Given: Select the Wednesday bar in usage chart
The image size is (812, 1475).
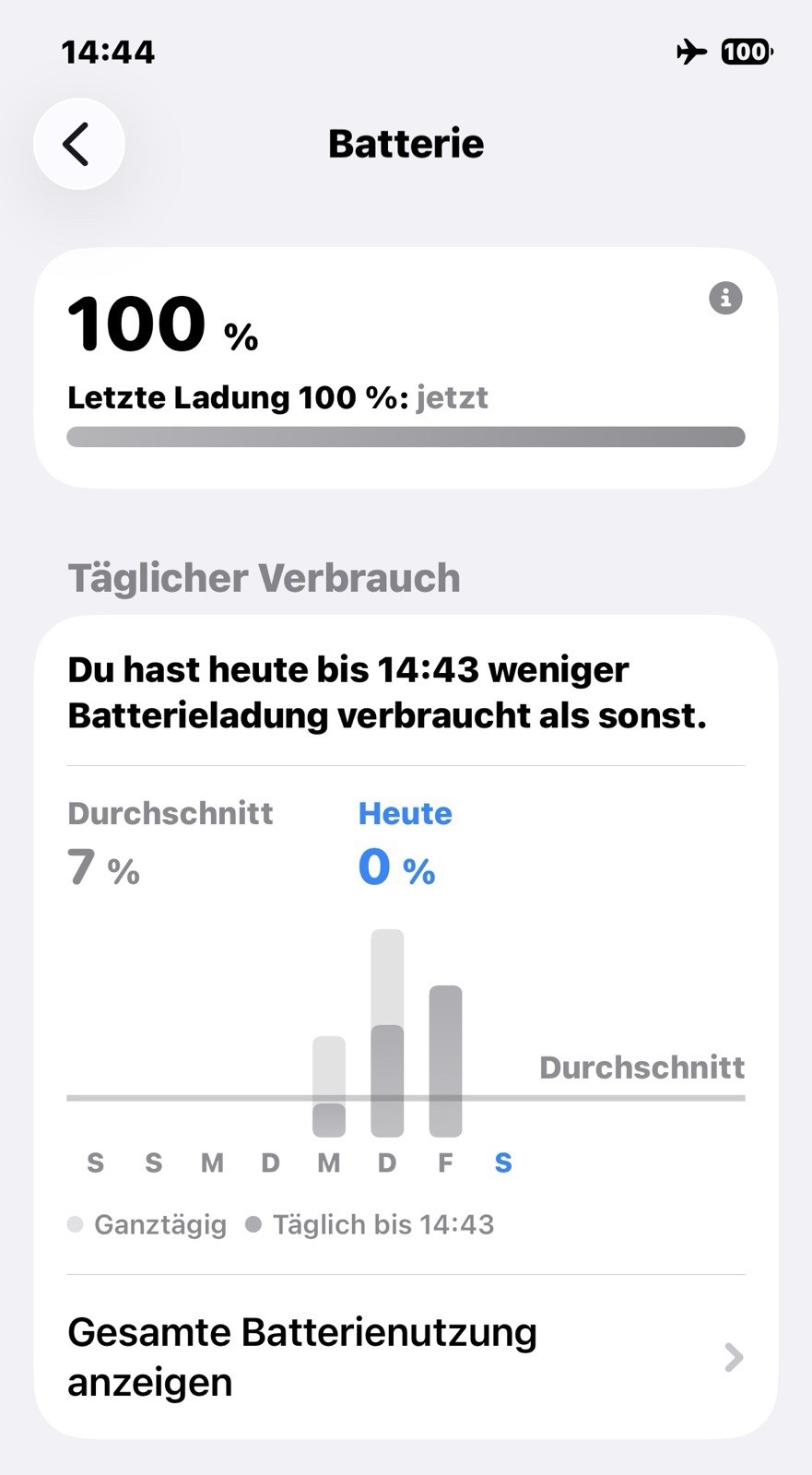Looking at the screenshot, I should point(329,1086).
